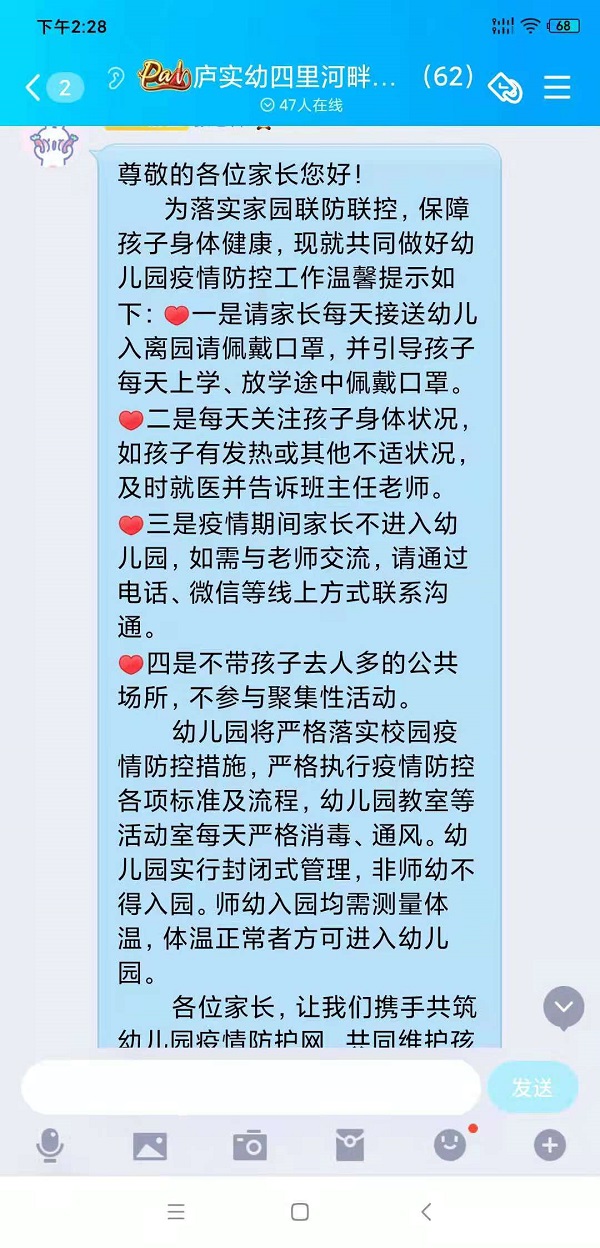Tap the message text input field
The height and width of the screenshot is (1248, 600).
coord(250,1087)
